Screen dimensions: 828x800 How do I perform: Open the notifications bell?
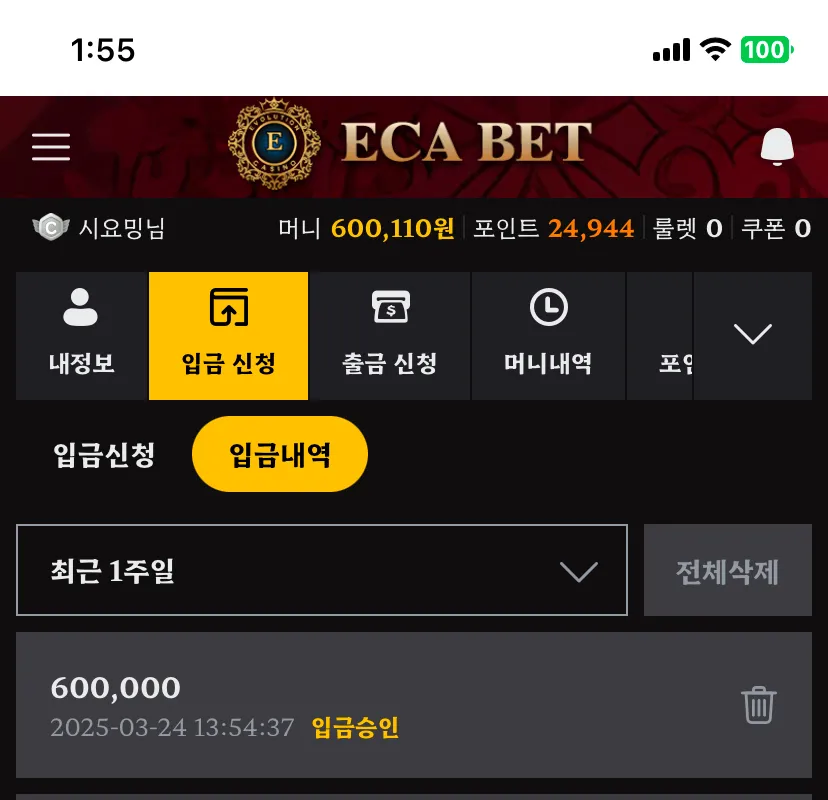(x=776, y=147)
